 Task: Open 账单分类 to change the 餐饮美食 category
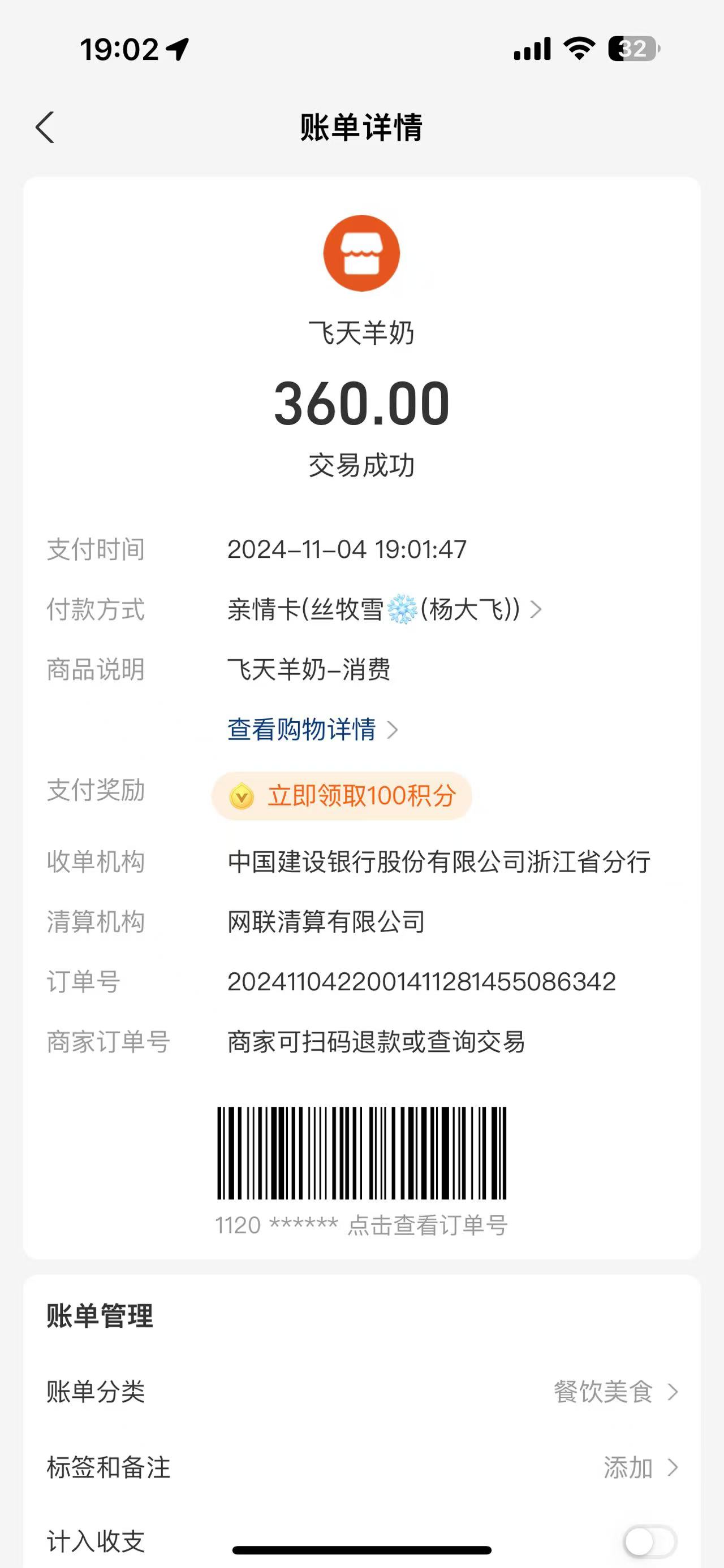pyautogui.click(x=615, y=1392)
